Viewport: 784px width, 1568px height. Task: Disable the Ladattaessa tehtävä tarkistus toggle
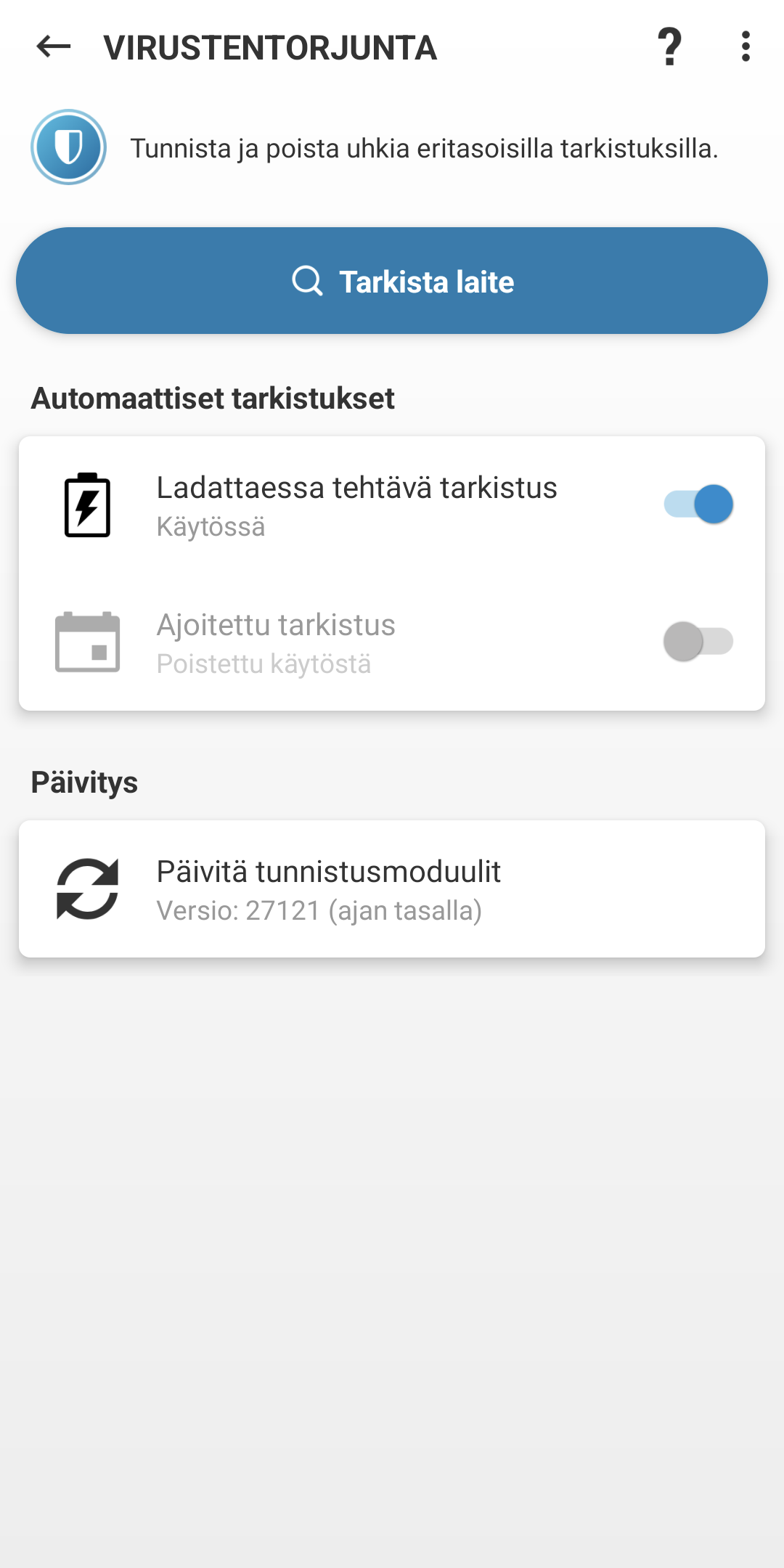699,503
